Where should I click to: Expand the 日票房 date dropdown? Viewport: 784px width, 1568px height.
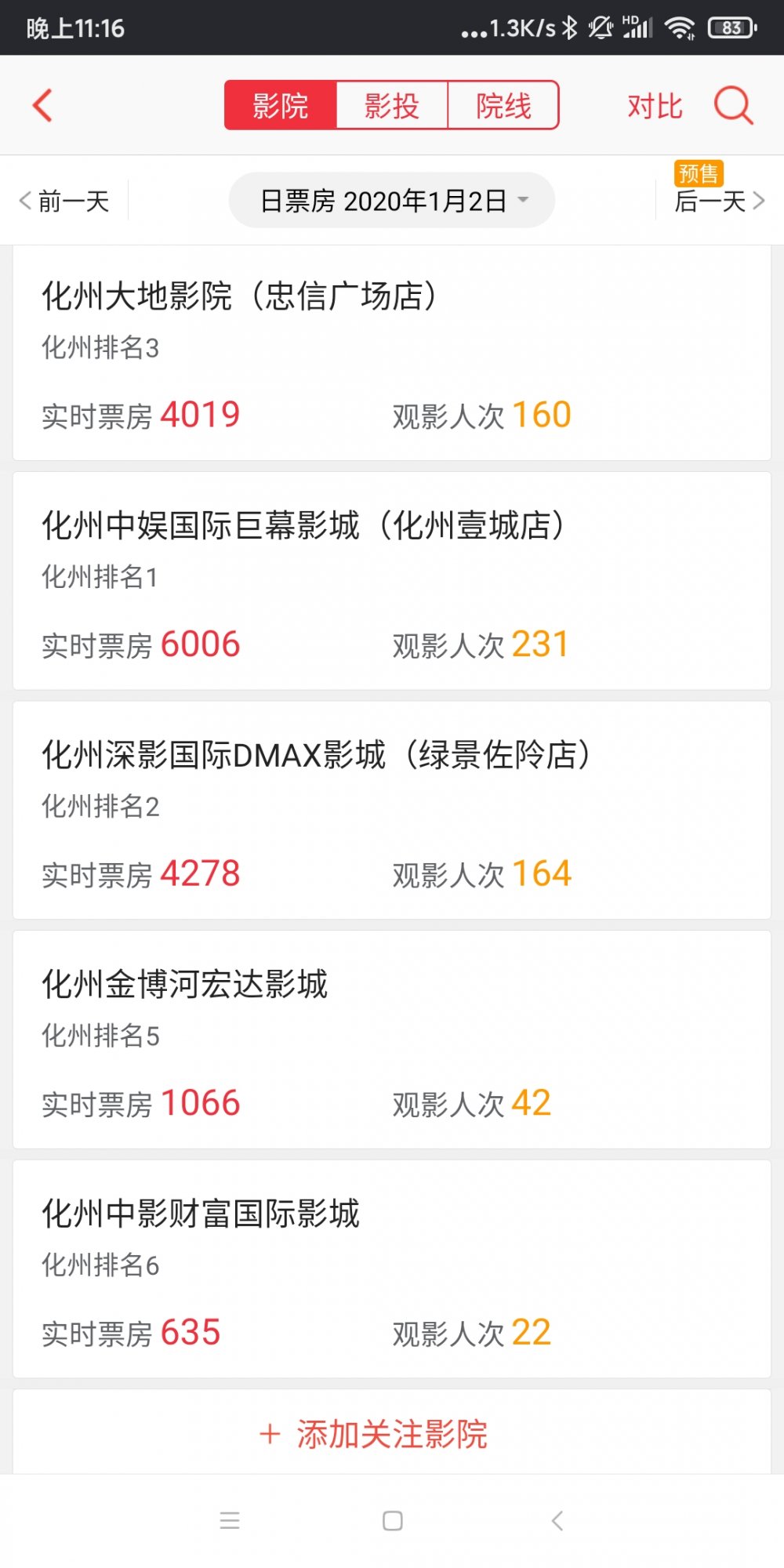tap(392, 201)
